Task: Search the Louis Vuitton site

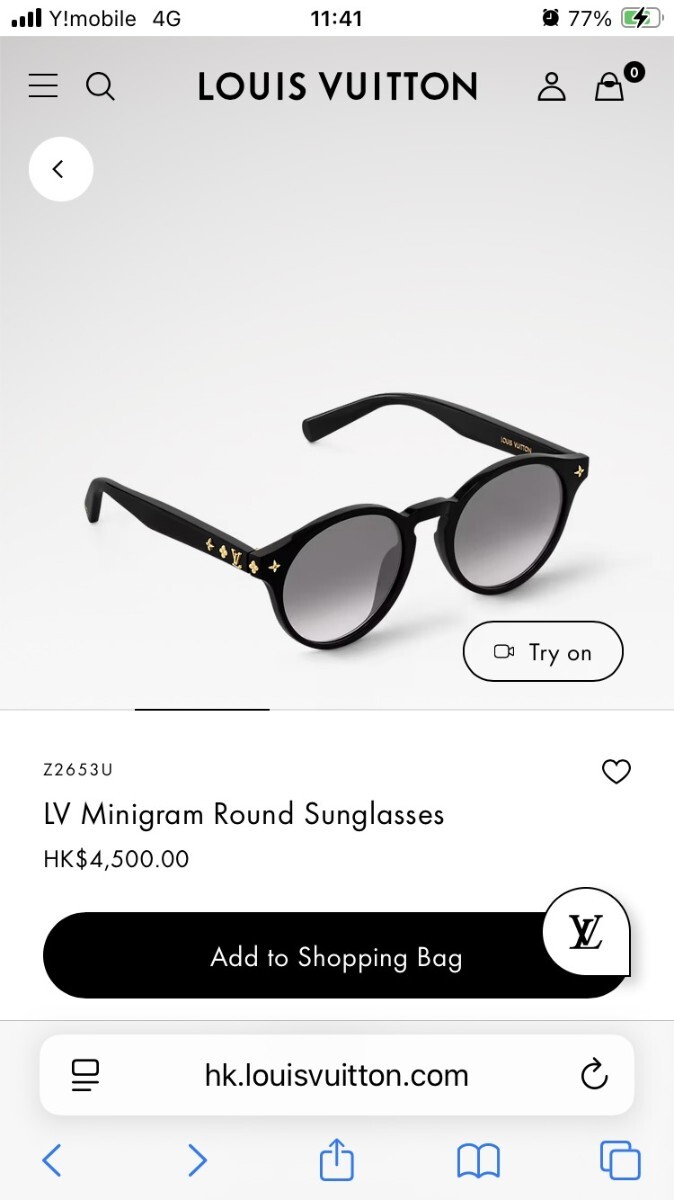Action: click(100, 87)
